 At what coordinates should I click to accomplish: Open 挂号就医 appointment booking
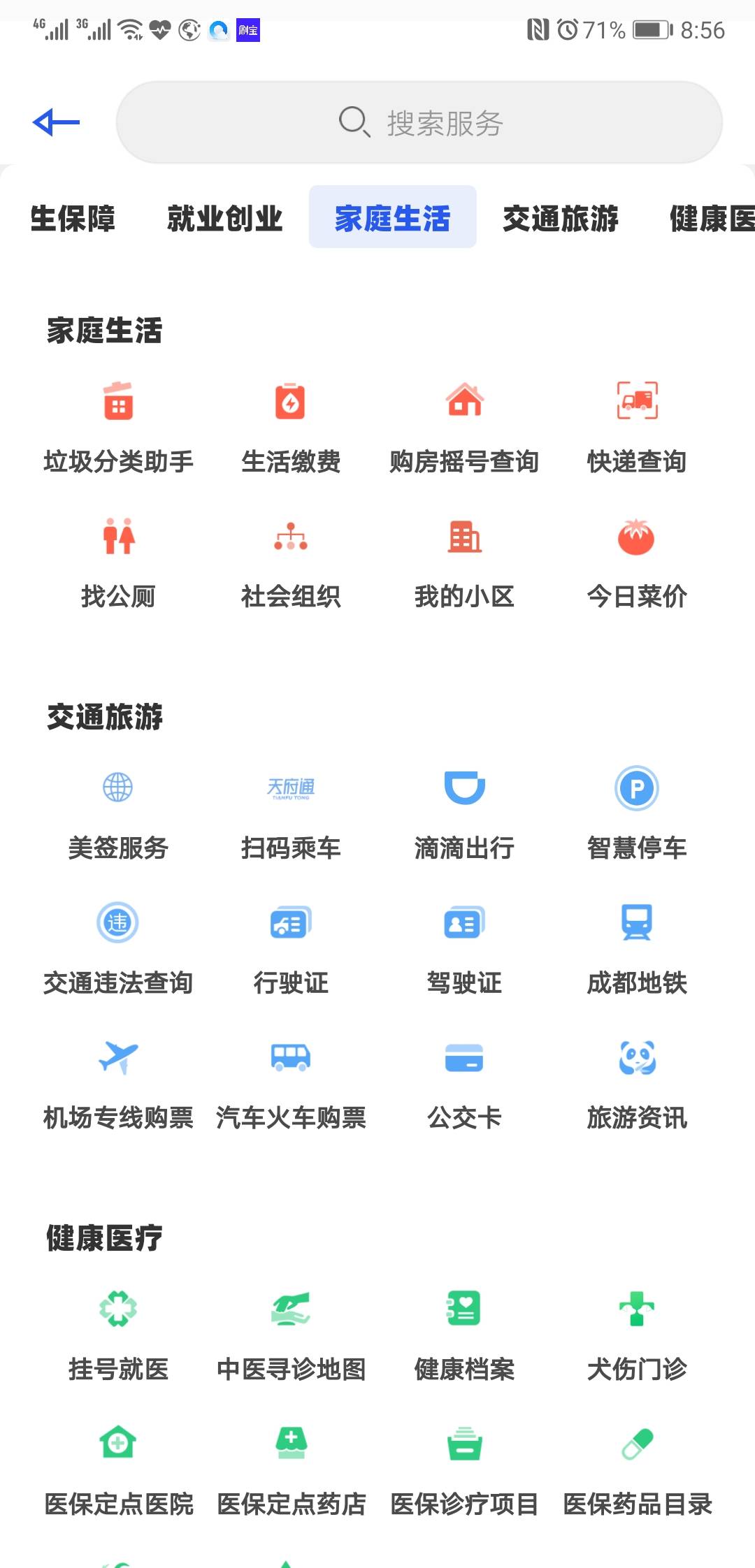point(118,1335)
